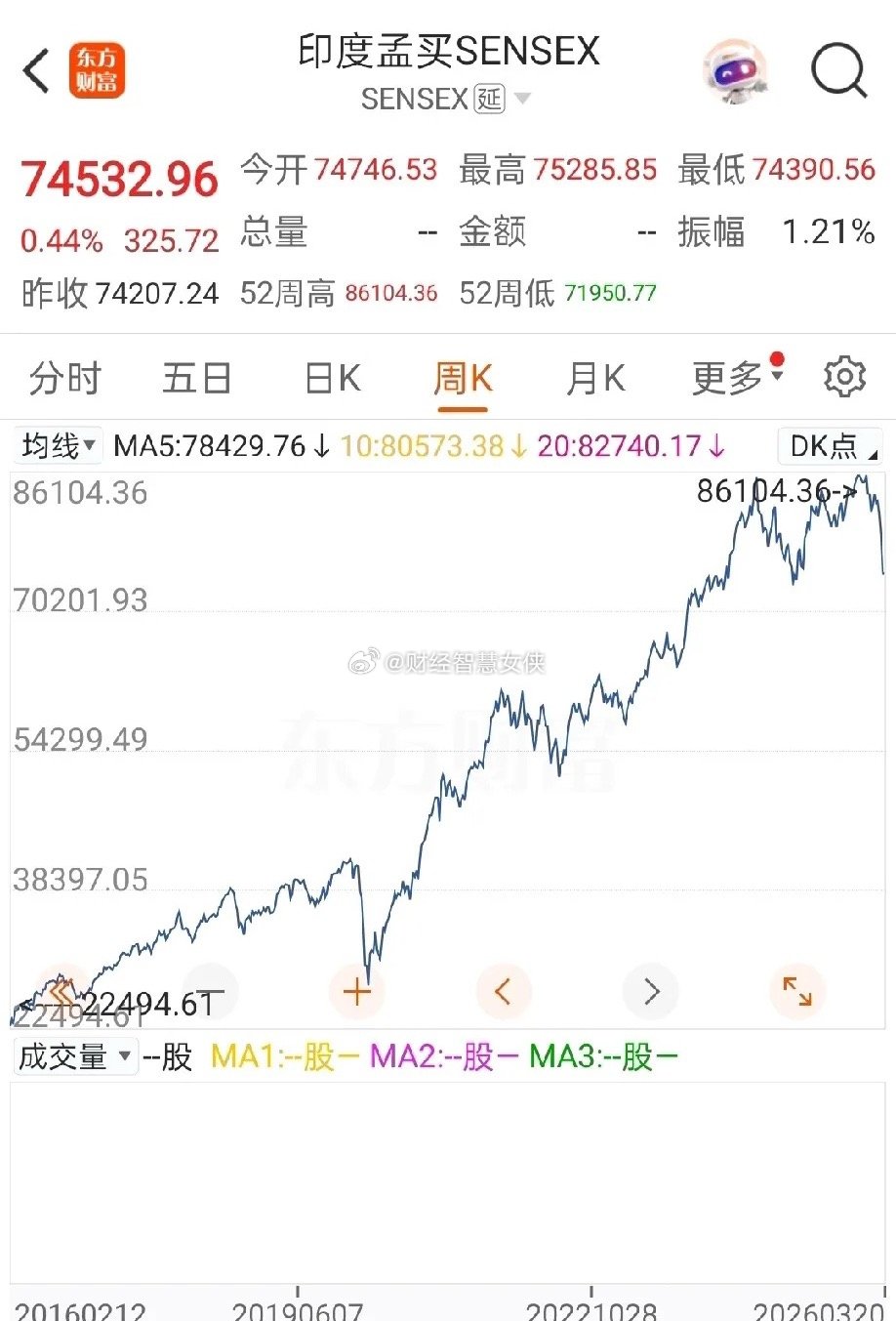
Task: Expand the SENSEX 延 dropdown arrow
Action: (x=522, y=98)
